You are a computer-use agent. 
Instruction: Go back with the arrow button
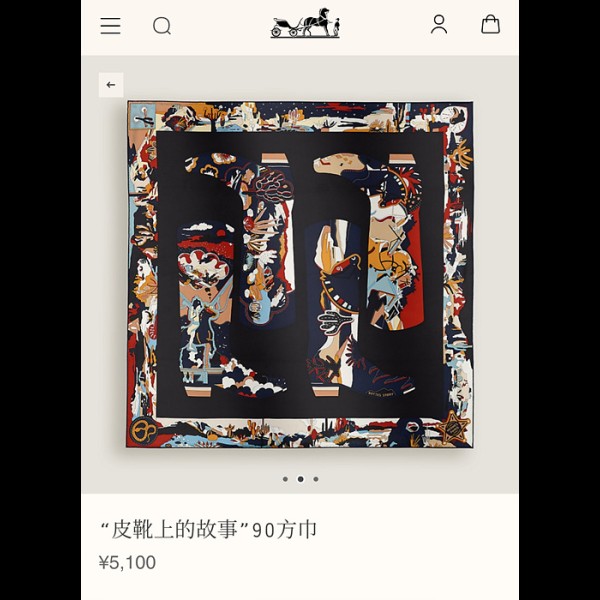[111, 85]
